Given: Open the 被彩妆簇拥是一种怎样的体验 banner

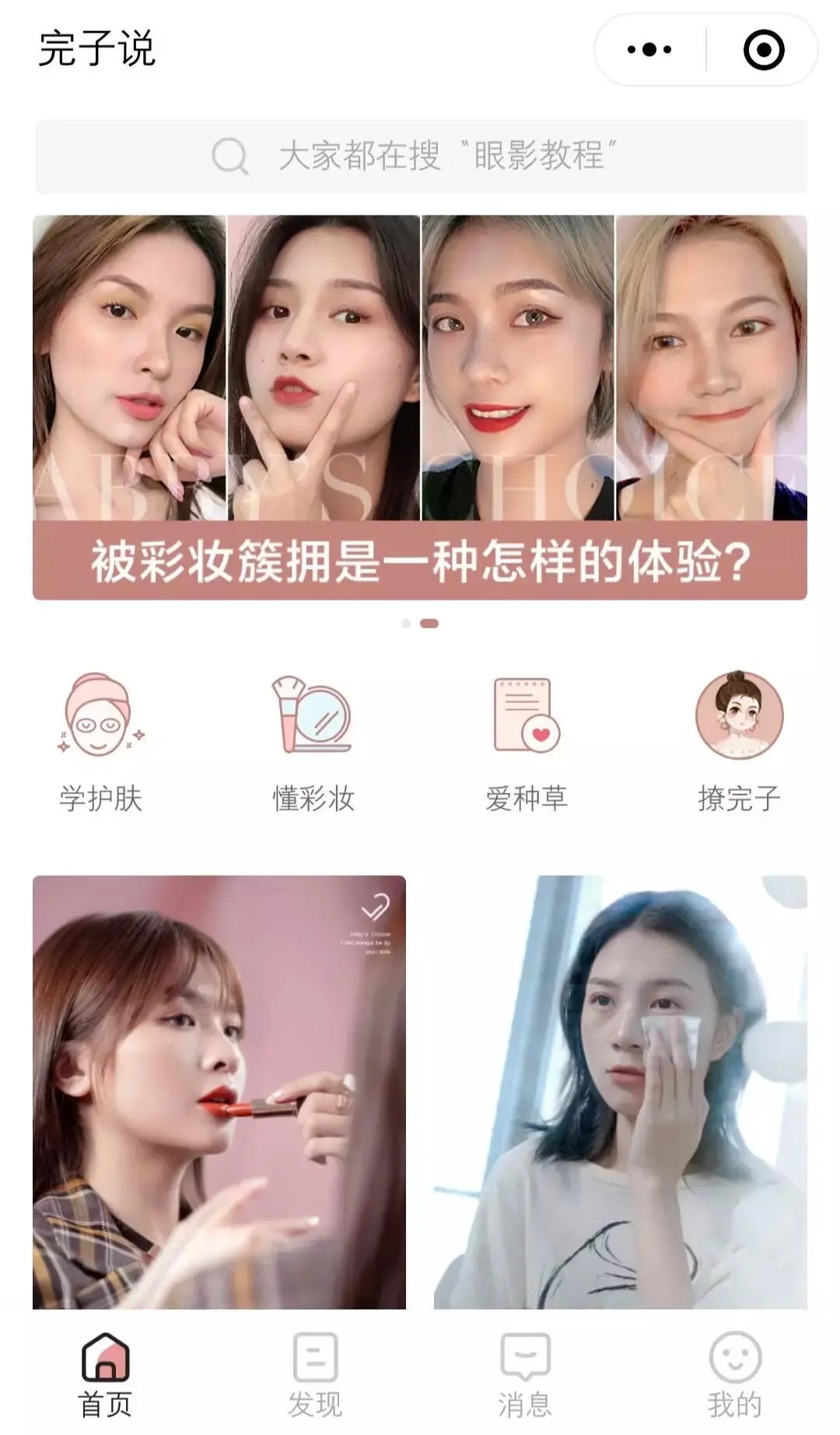Looking at the screenshot, I should (x=420, y=407).
